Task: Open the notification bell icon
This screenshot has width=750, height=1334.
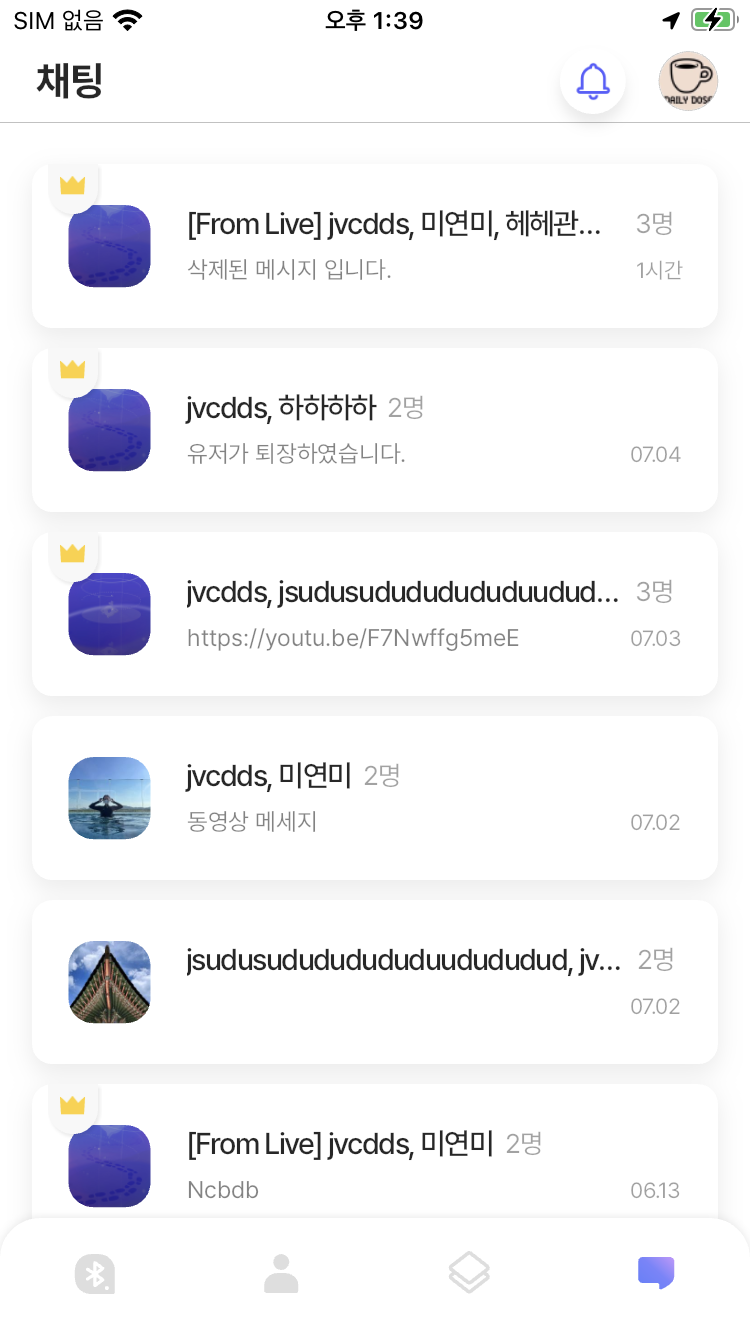Action: click(x=593, y=81)
